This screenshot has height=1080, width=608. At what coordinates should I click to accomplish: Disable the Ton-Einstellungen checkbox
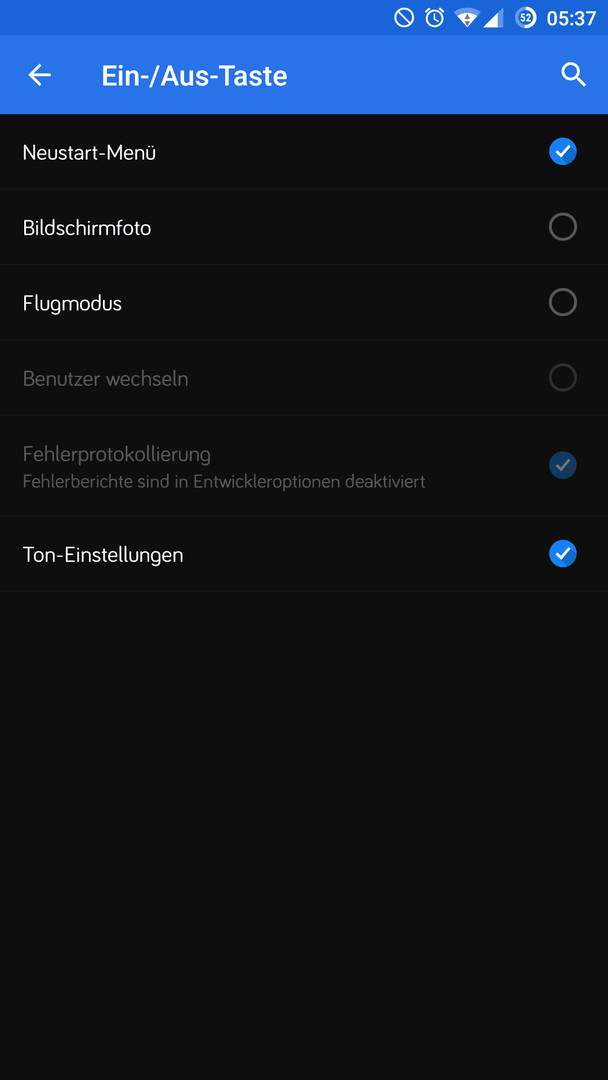[x=563, y=554]
